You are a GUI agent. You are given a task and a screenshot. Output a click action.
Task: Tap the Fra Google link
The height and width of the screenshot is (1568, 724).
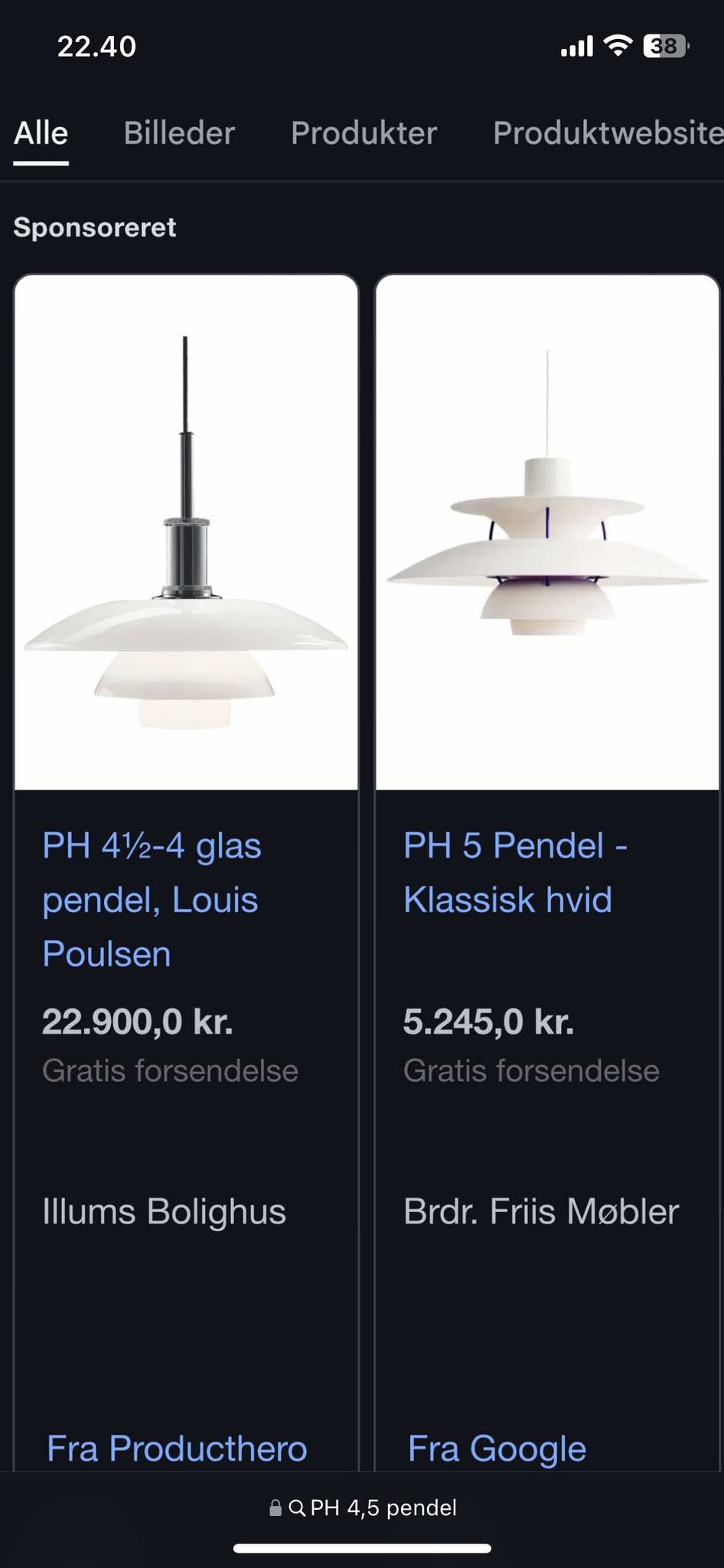pos(495,1449)
